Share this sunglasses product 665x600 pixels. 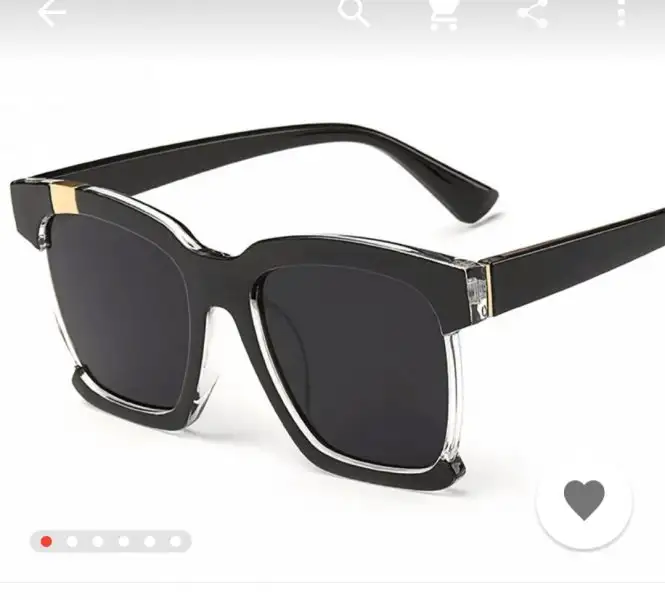(x=532, y=12)
